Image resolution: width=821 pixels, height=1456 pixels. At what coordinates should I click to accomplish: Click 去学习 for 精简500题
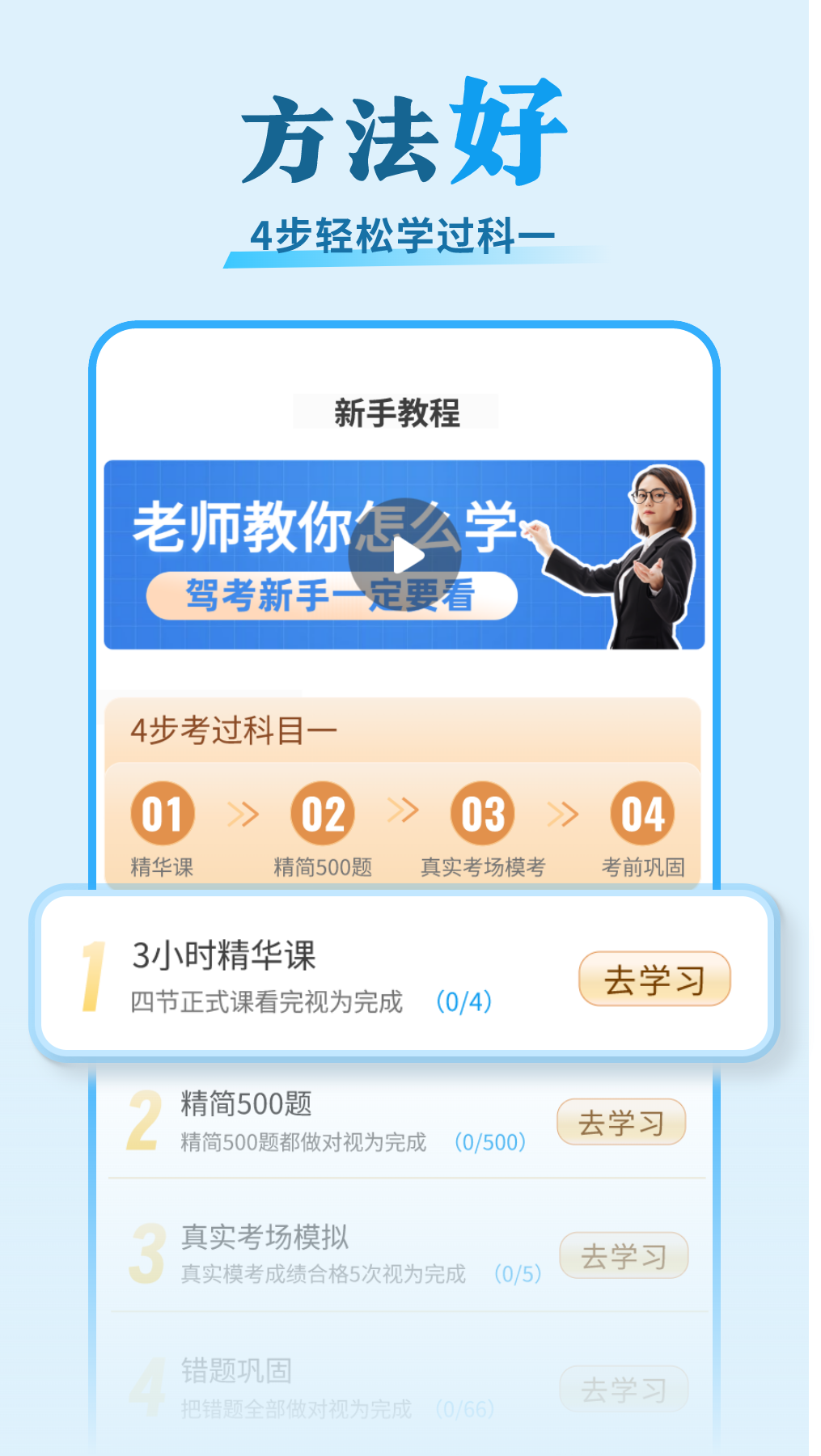point(621,1122)
